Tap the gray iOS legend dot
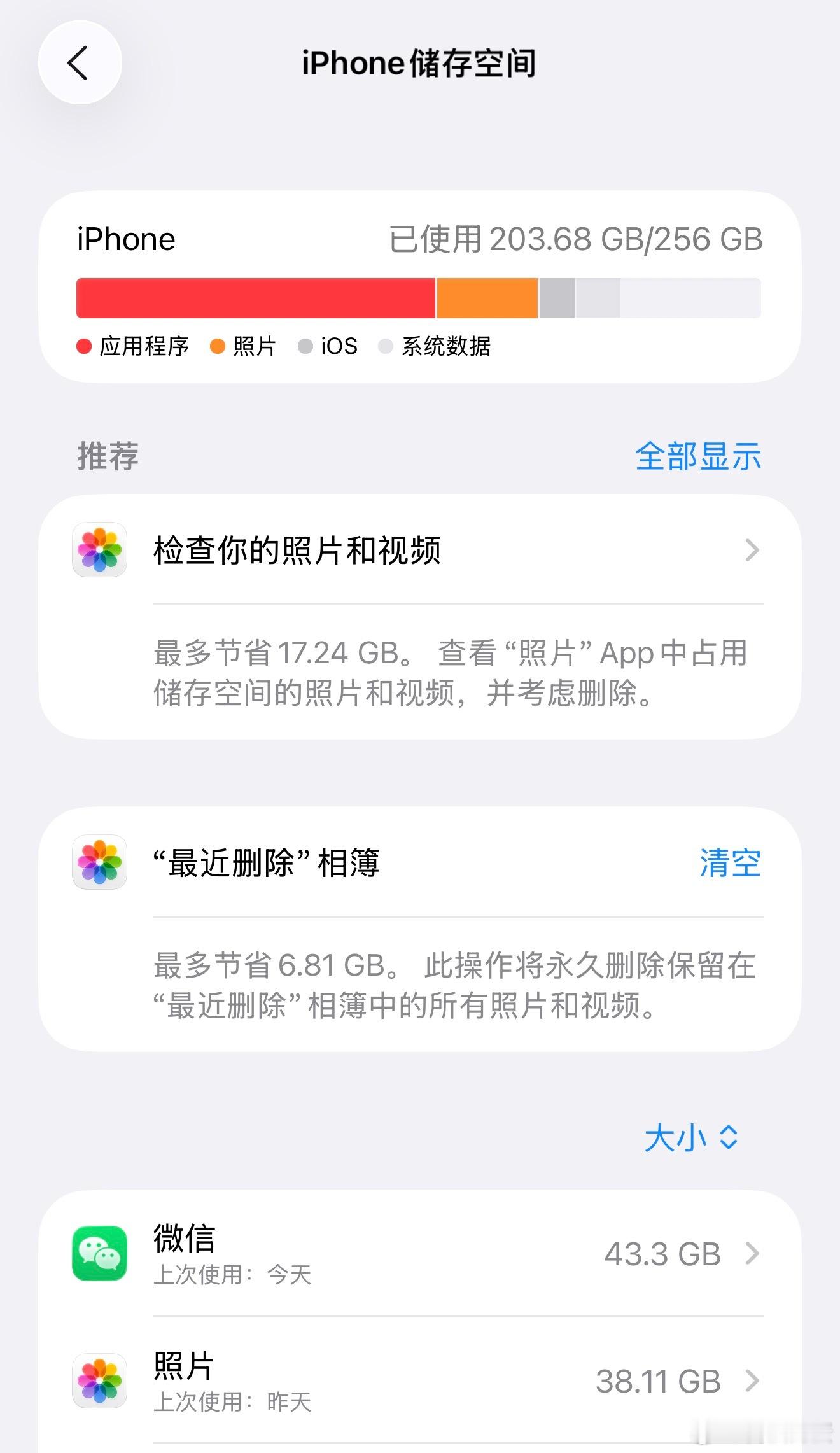The height and width of the screenshot is (1453, 840). (305, 346)
